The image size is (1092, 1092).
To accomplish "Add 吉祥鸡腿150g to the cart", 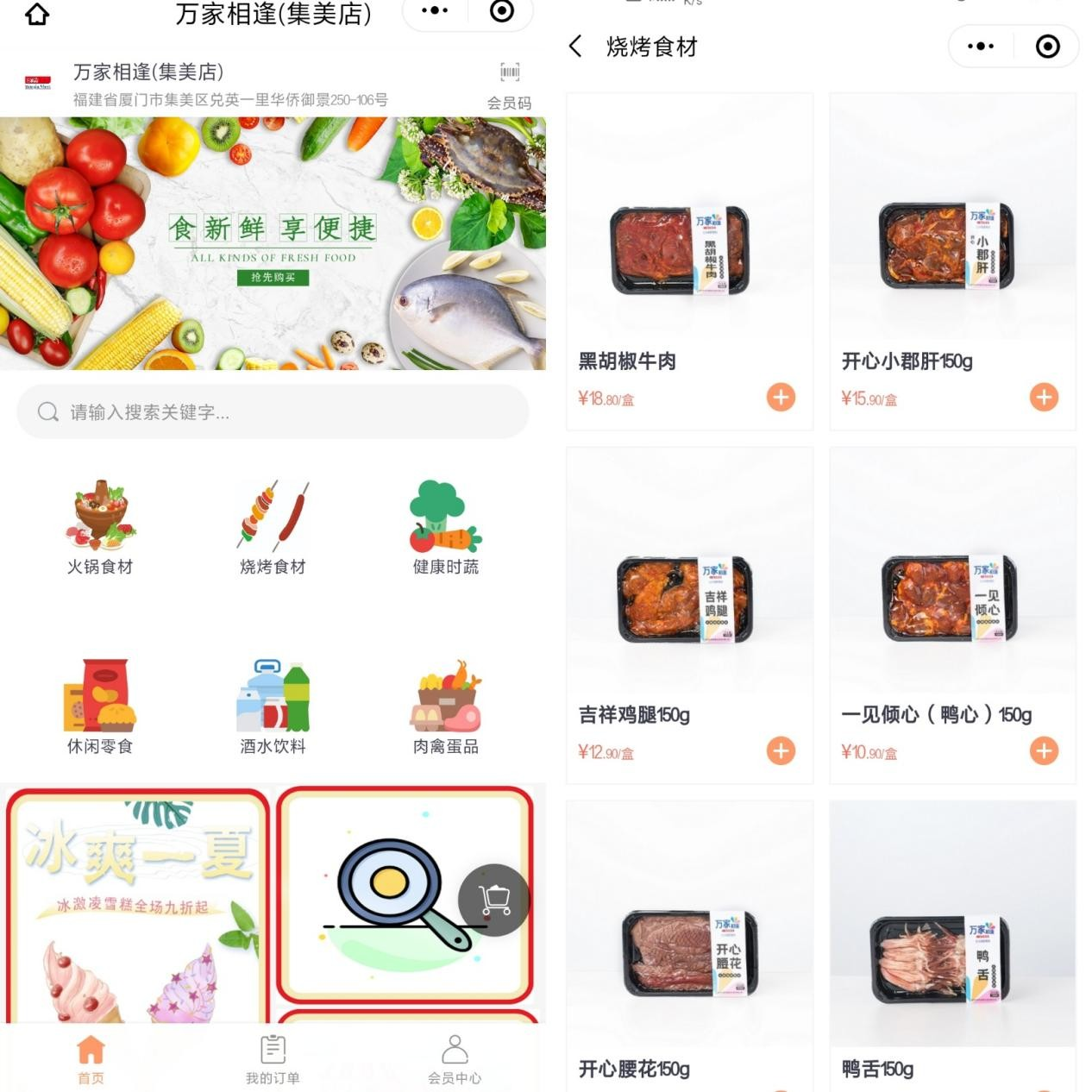I will point(781,750).
